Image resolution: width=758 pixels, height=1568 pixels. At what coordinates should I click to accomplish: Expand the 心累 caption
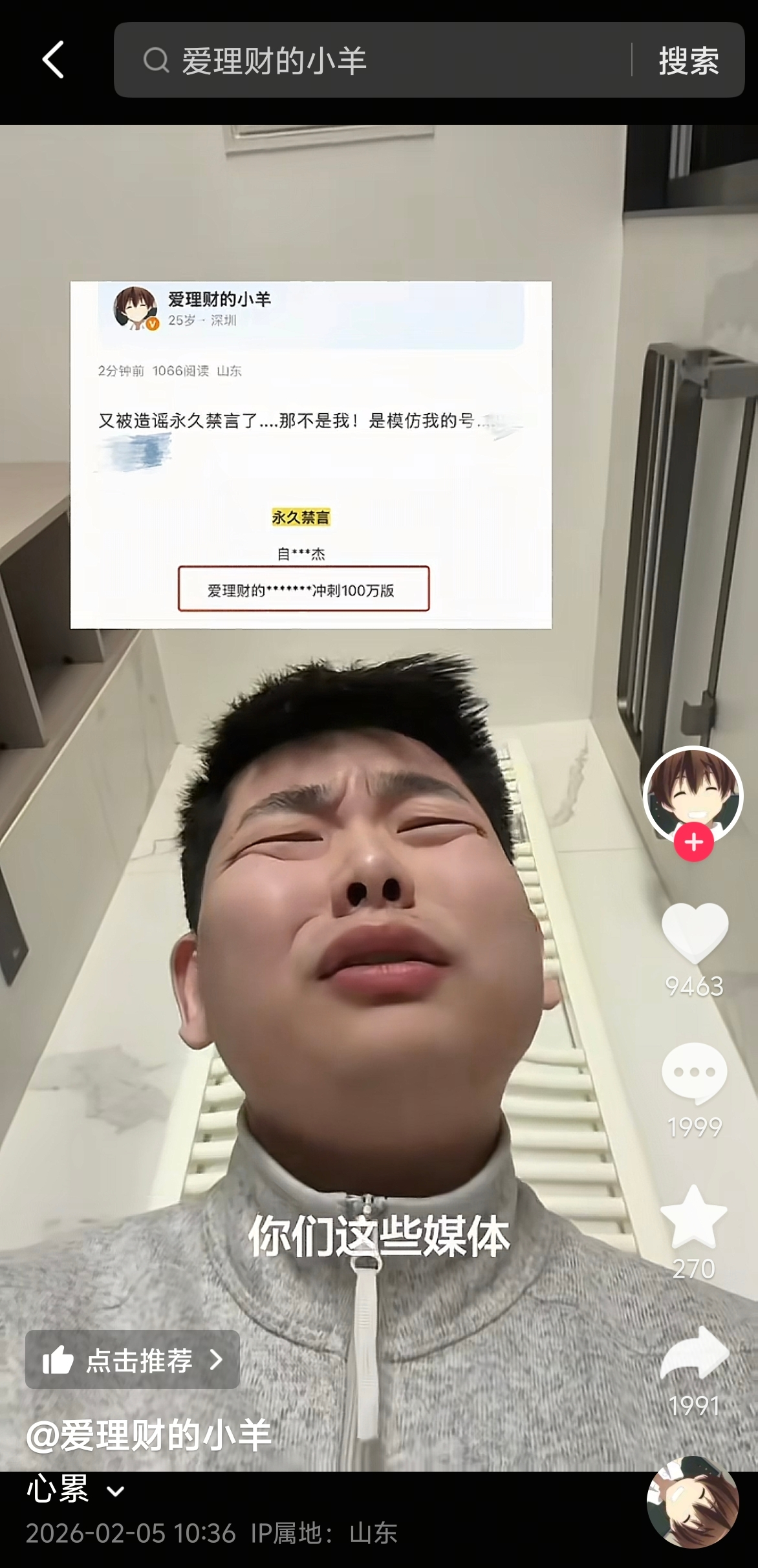(x=76, y=1490)
